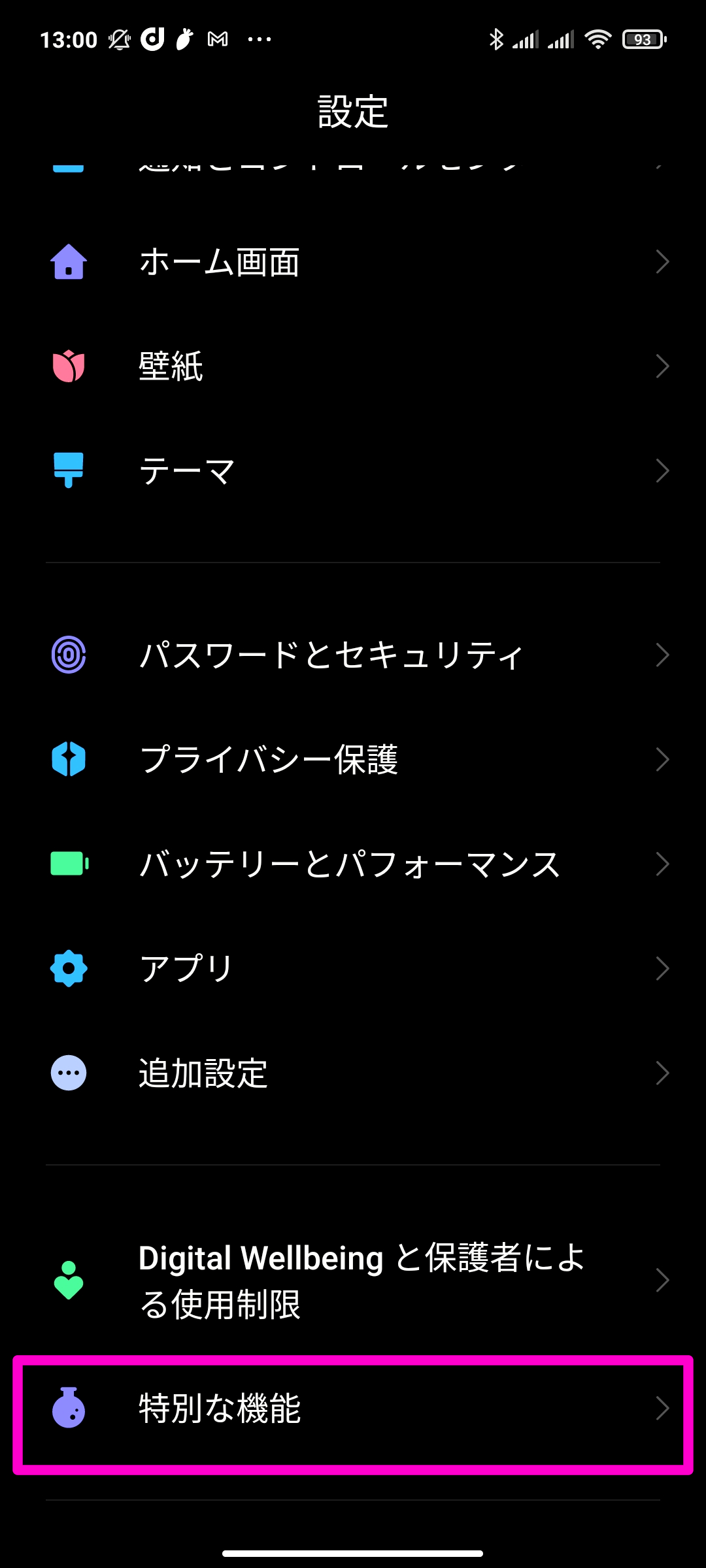Click the Digital Wellbeing heart icon

[x=68, y=1279]
